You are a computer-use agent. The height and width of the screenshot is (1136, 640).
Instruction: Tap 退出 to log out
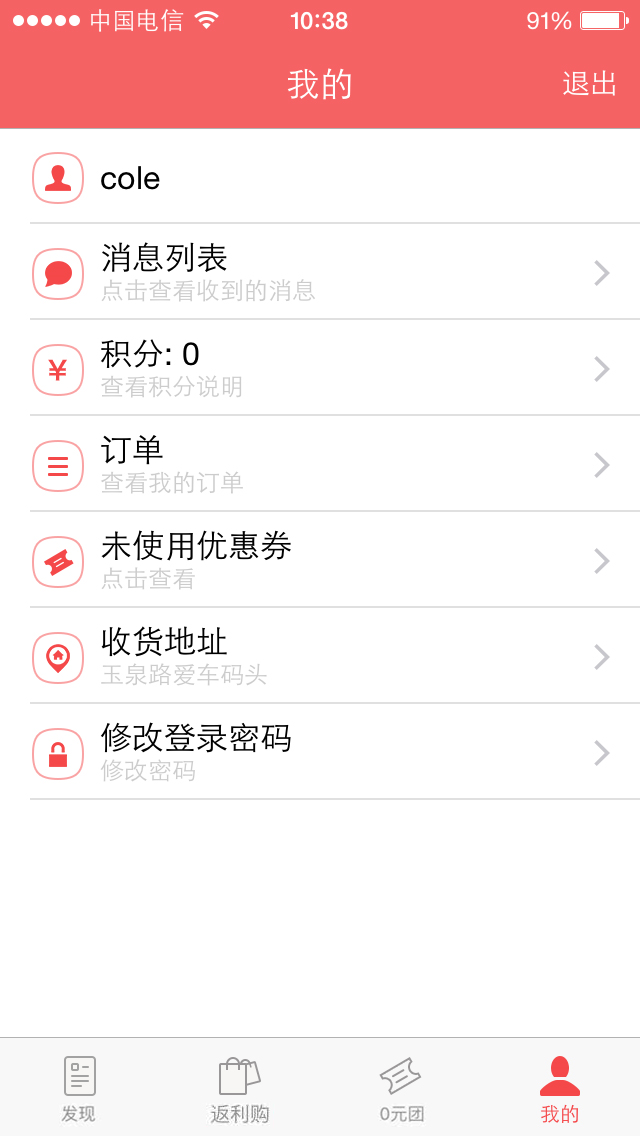click(589, 84)
